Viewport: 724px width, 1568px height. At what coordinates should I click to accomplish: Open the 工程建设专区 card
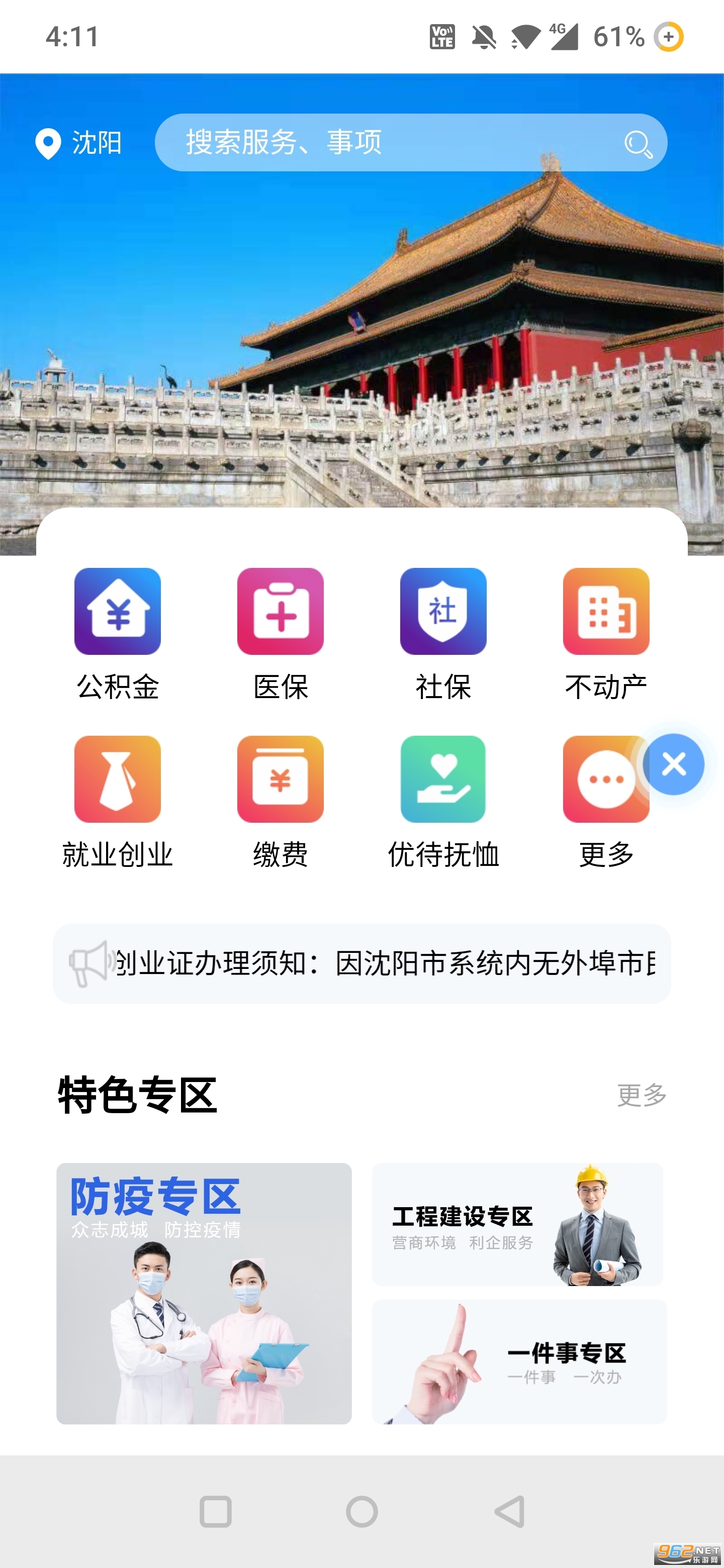pos(517,1224)
